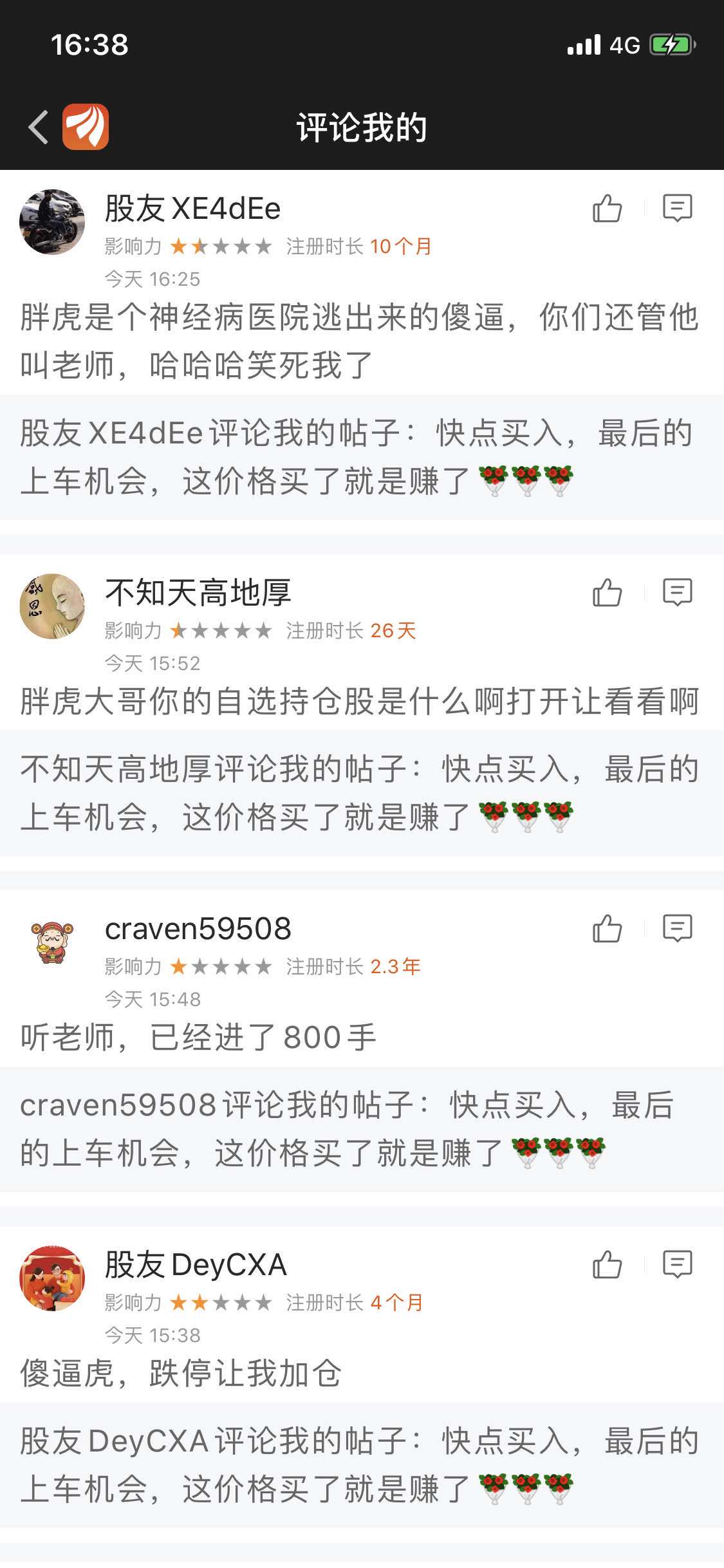Like the comment by 股友DeyCXA
The width and height of the screenshot is (724, 1568).
tap(607, 1265)
